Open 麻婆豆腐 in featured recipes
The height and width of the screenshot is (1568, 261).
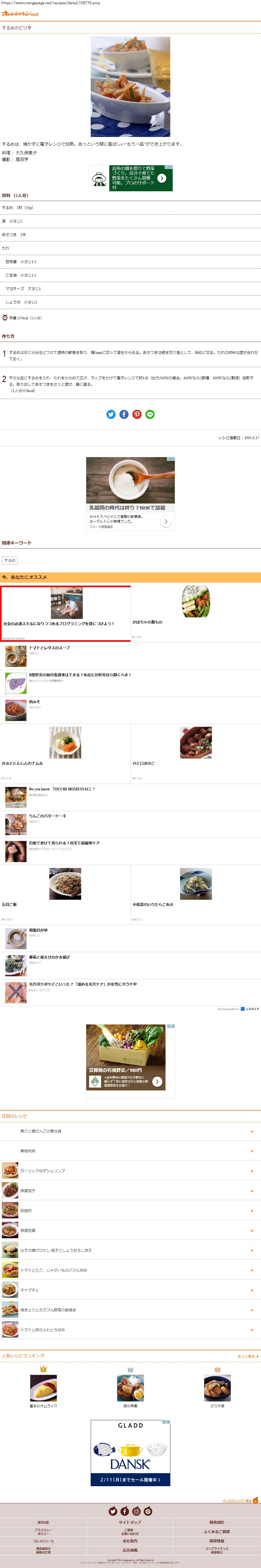(28, 1231)
